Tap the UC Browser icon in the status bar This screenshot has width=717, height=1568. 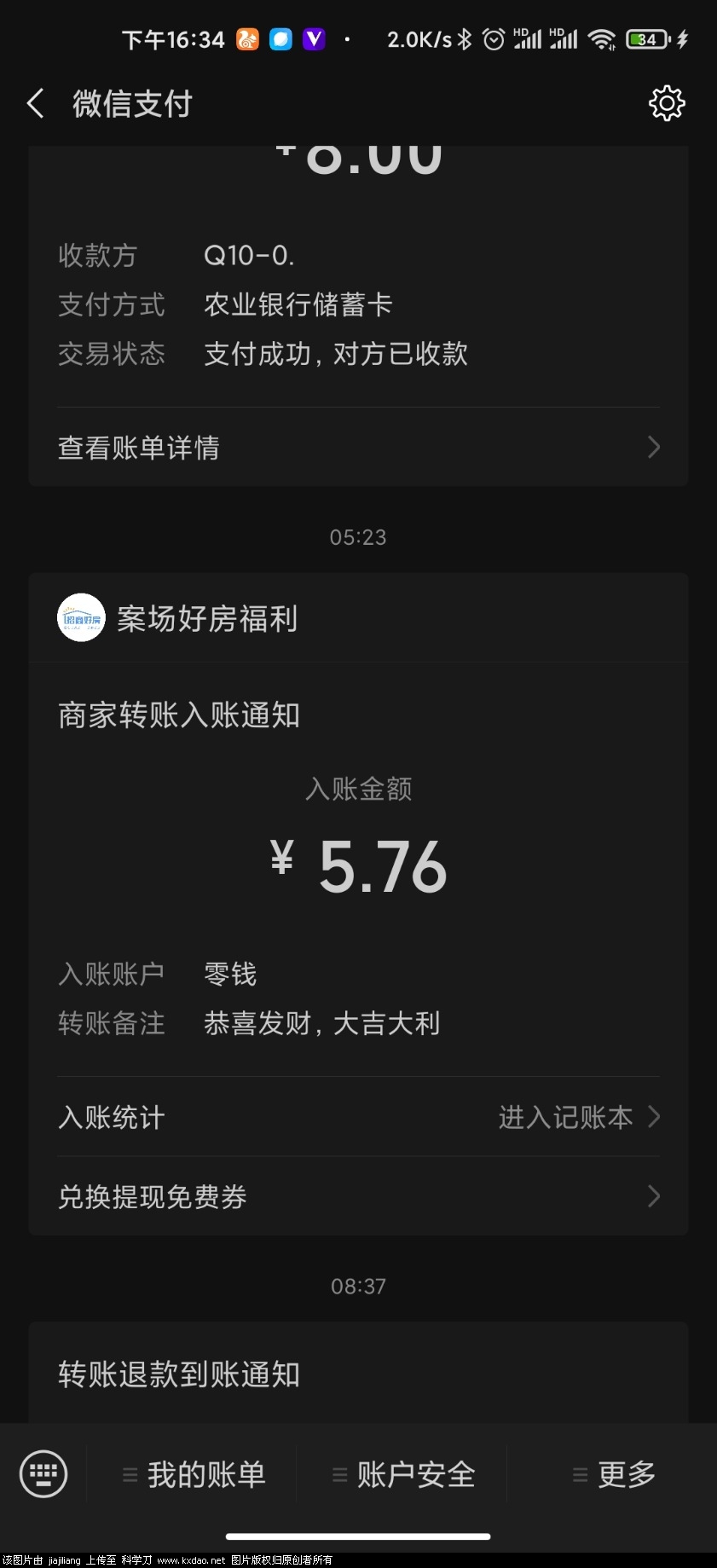point(246,38)
